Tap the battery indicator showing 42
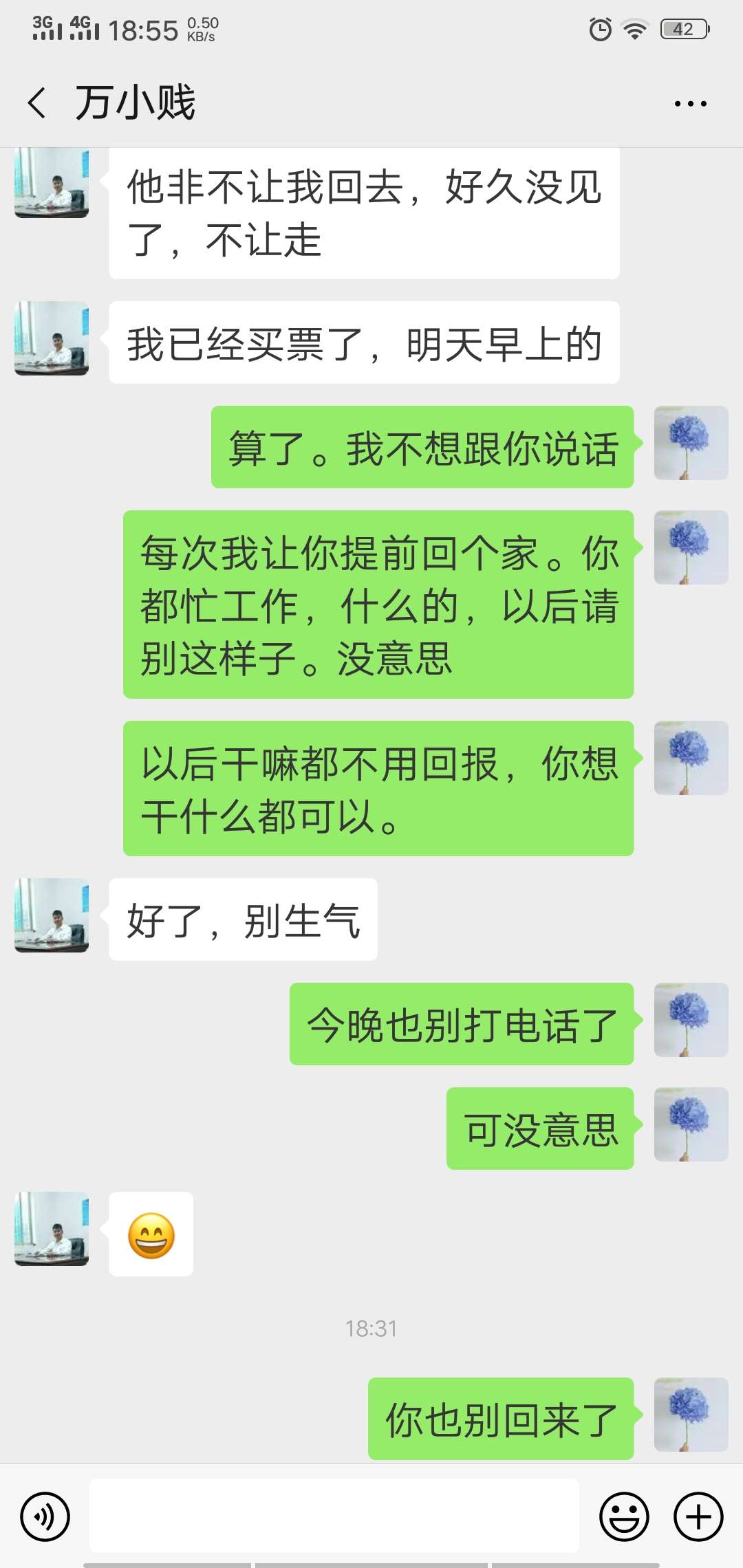 coord(682,29)
